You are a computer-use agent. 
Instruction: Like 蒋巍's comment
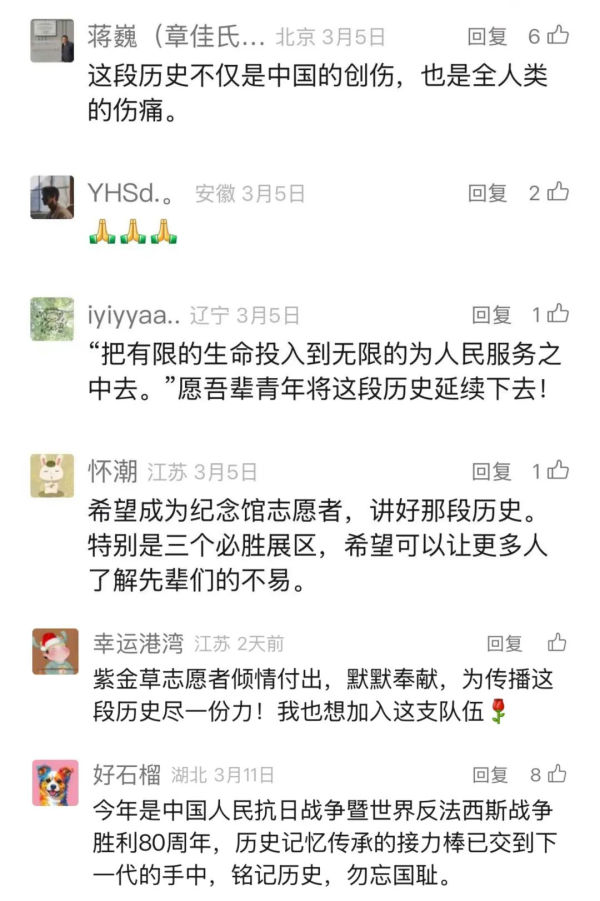point(557,36)
